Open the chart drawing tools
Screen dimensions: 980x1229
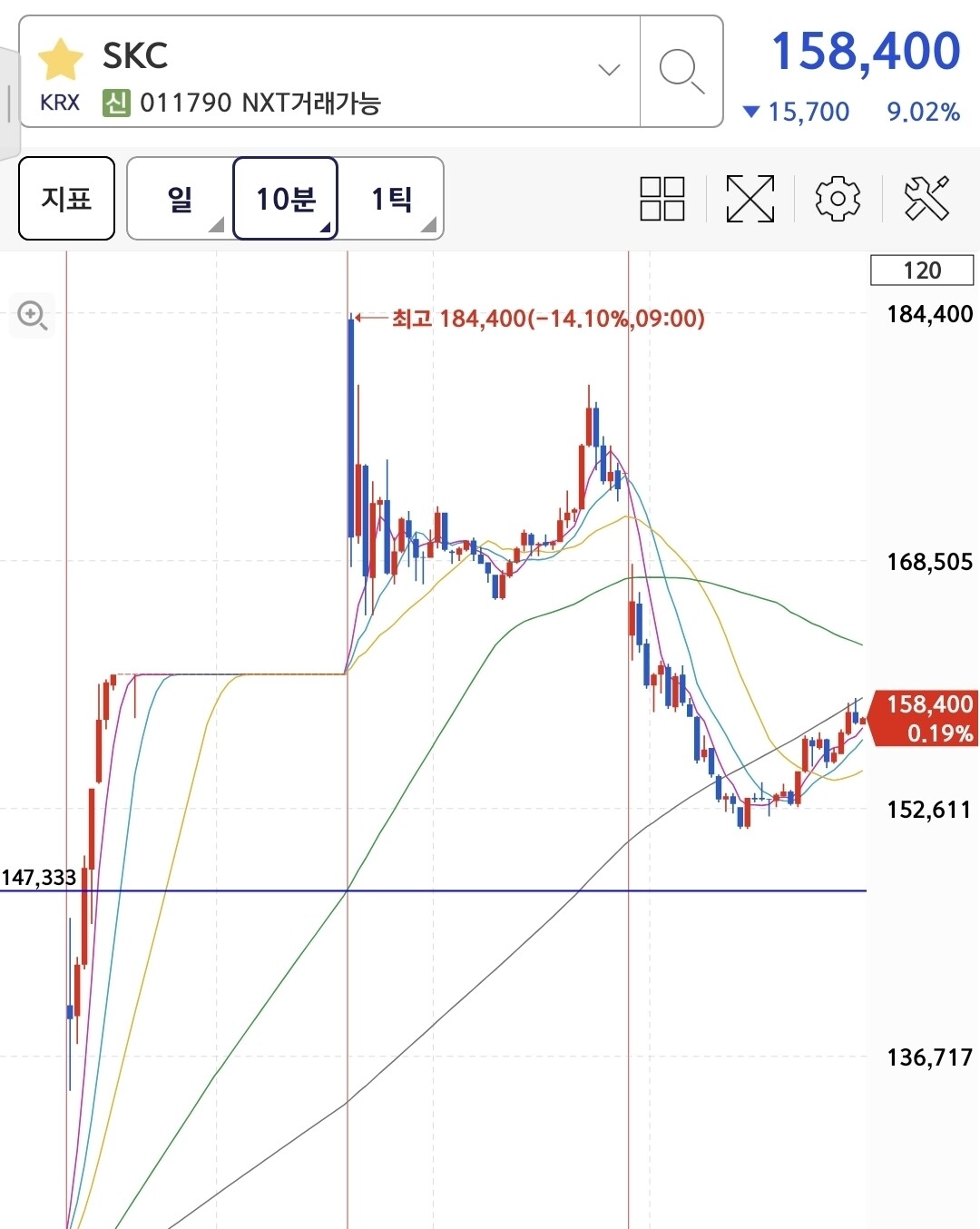(x=926, y=199)
